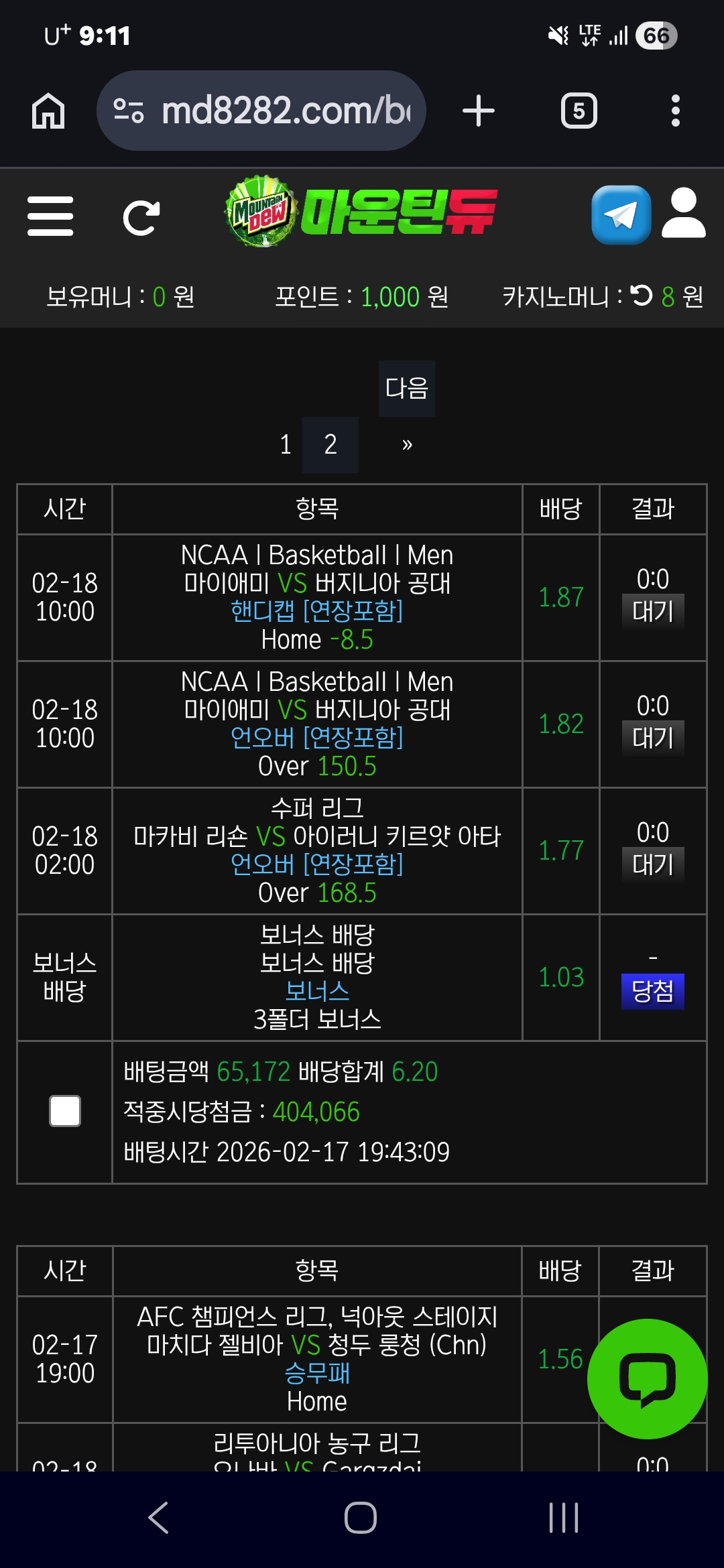This screenshot has height=1568, width=724.
Task: Reload the page with the refresh icon
Action: pyautogui.click(x=141, y=217)
